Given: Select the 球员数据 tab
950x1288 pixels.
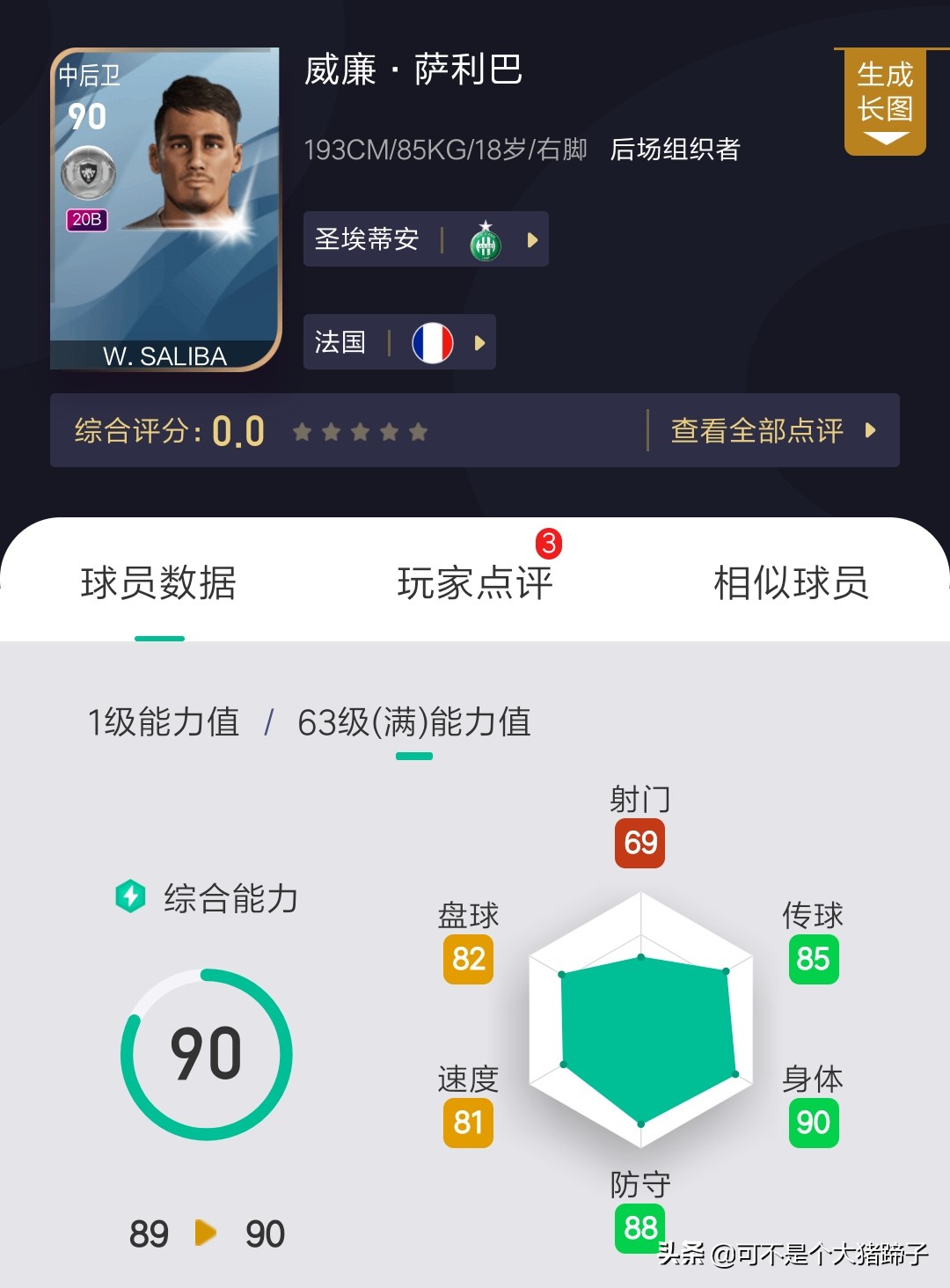Looking at the screenshot, I should 159,582.
